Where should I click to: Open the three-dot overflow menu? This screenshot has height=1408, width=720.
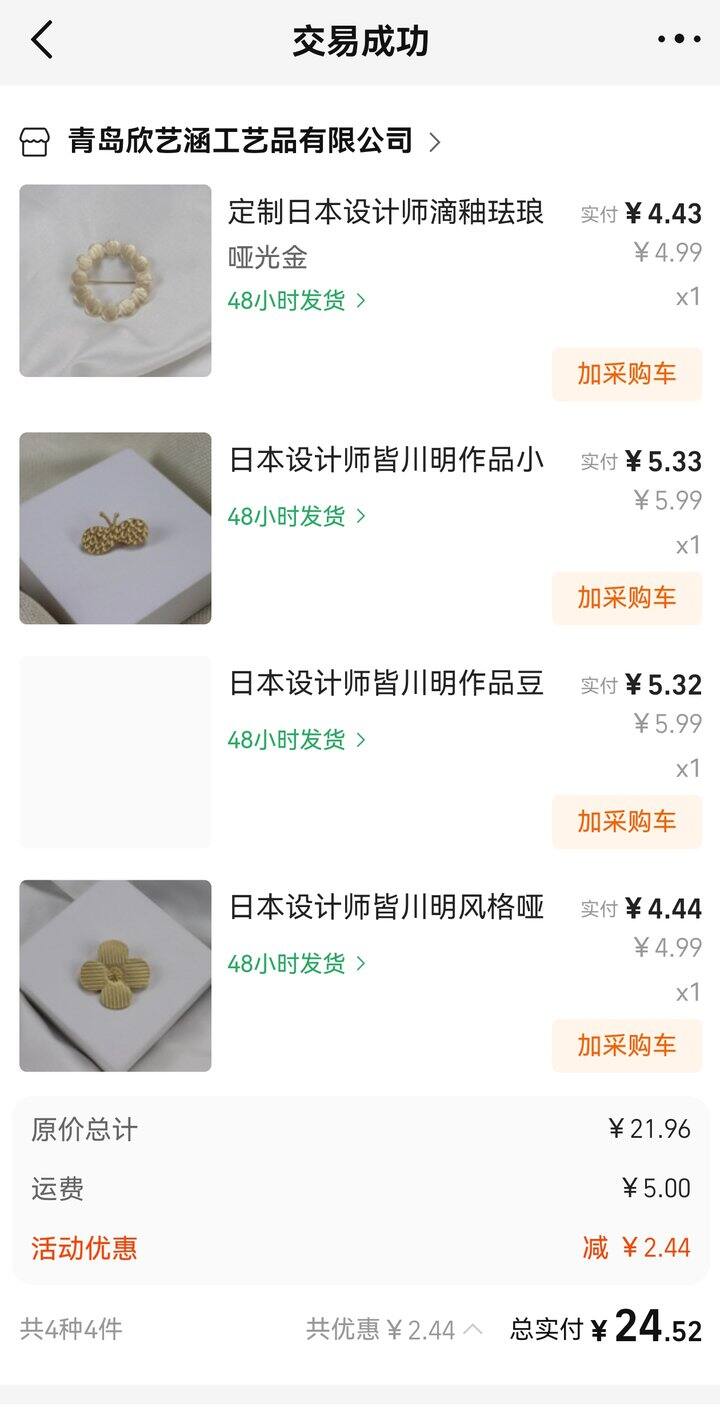678,40
